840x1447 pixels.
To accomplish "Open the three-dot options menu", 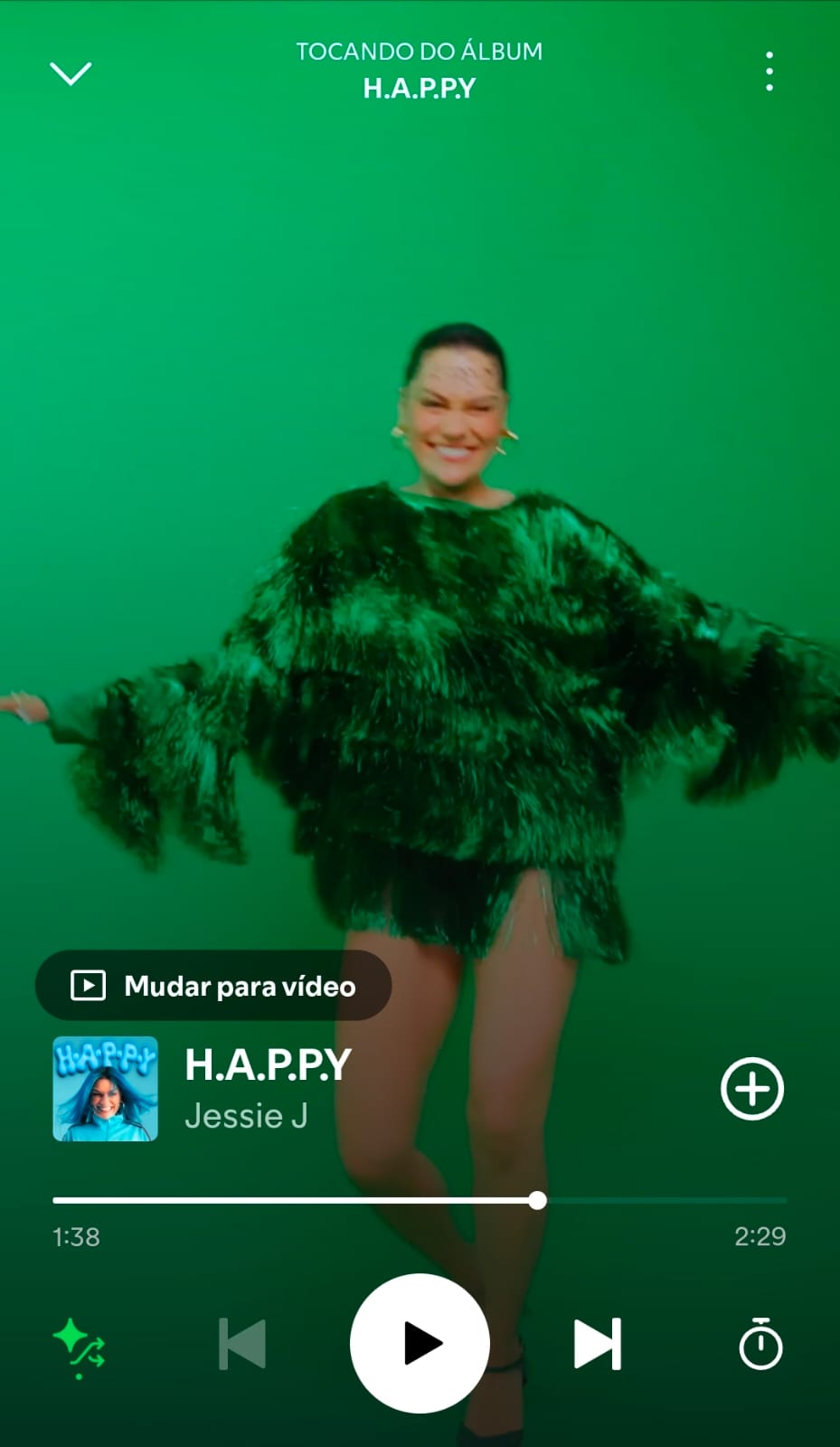I will click(x=769, y=72).
